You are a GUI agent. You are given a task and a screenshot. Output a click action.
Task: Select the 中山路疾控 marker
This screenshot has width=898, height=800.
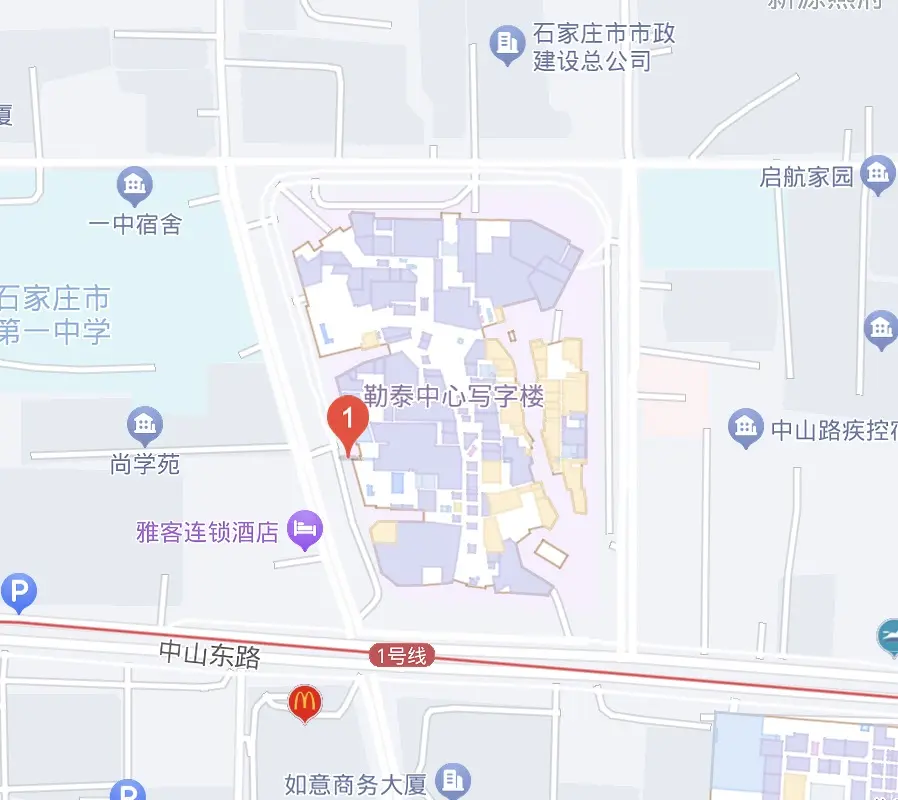coord(745,429)
